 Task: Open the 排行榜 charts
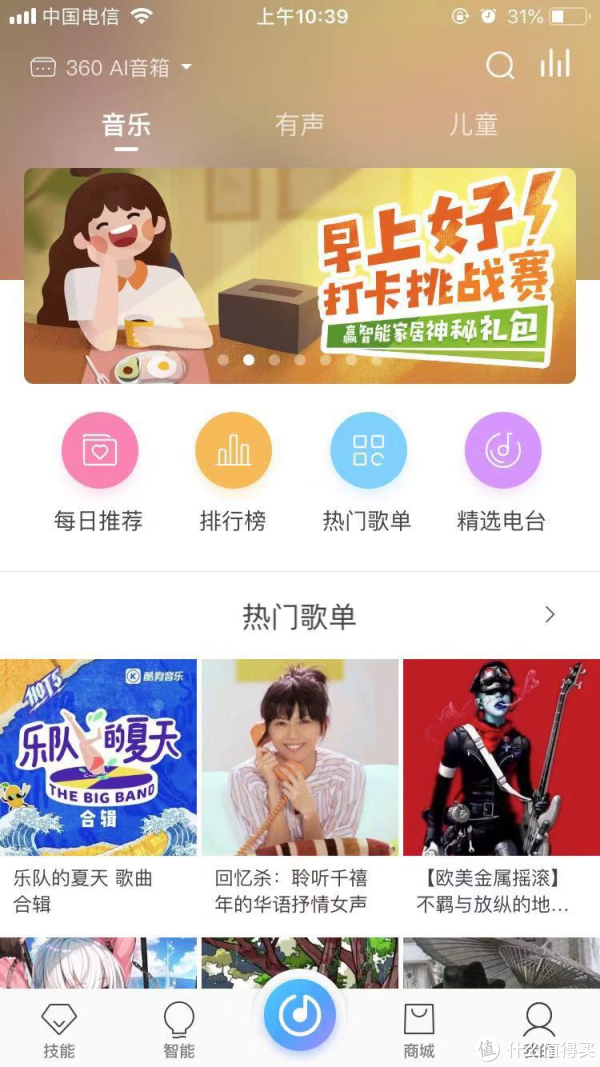pos(233,451)
